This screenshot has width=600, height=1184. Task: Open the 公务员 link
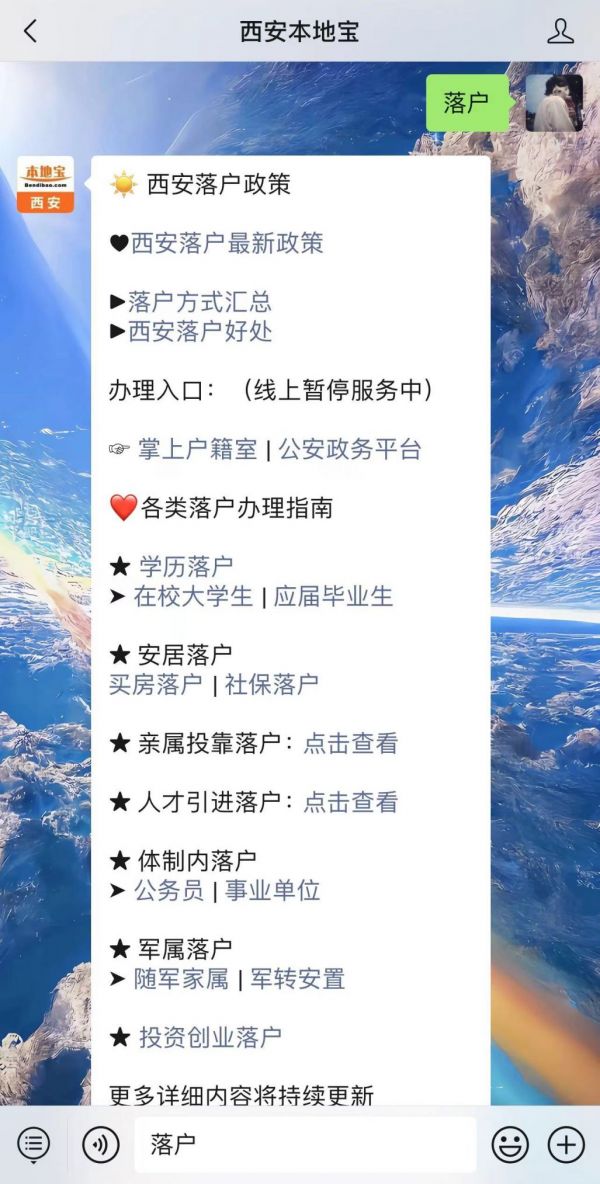click(169, 890)
